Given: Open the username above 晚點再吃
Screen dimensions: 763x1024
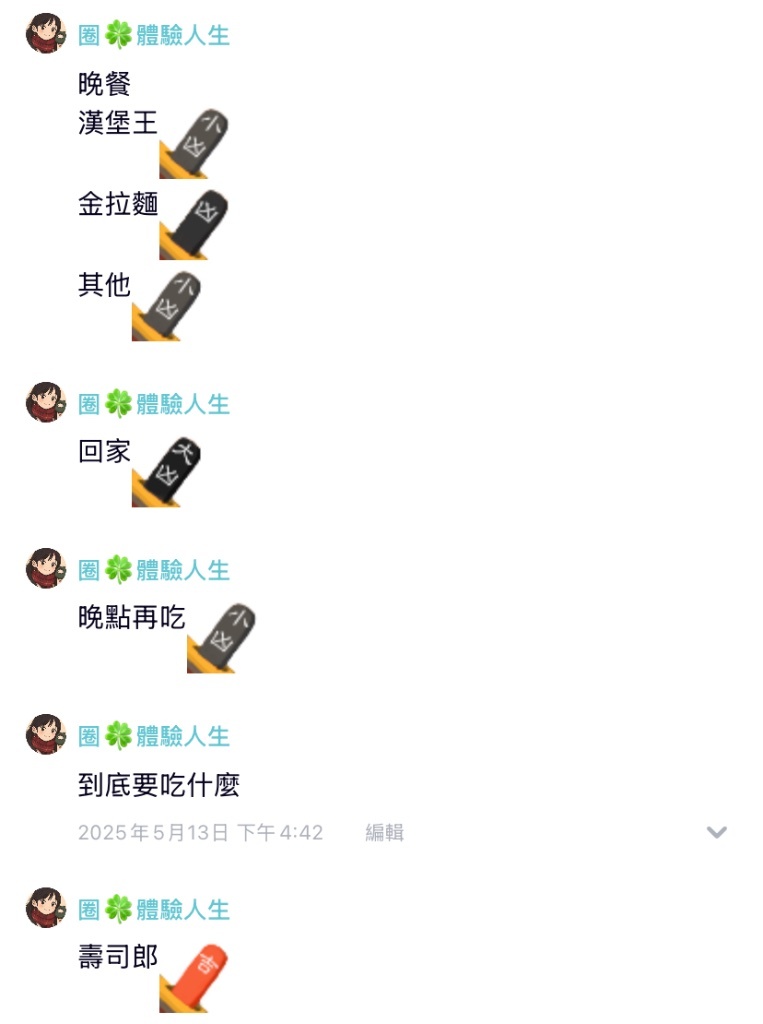Looking at the screenshot, I should (x=154, y=570).
